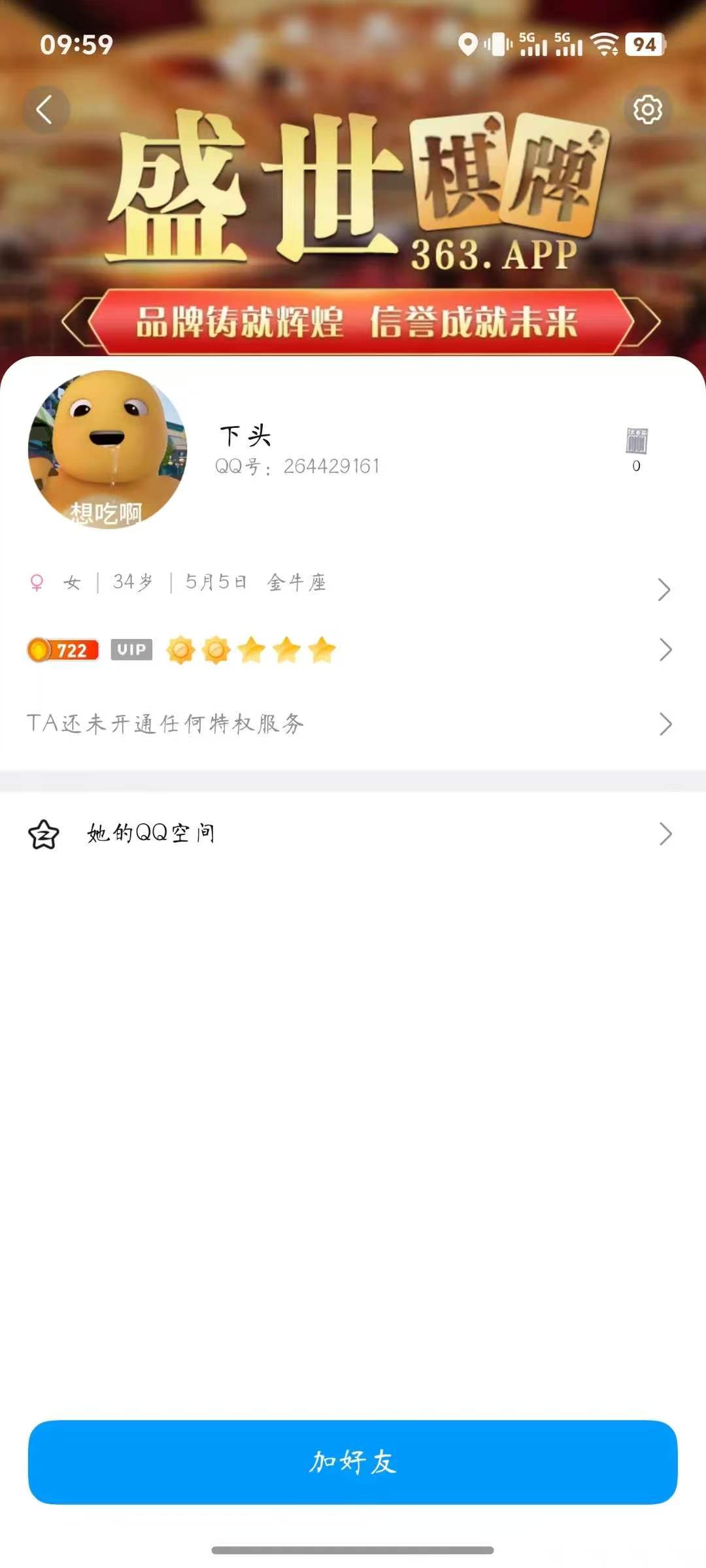Open the settings gear icon
This screenshot has width=706, height=1568.
click(647, 110)
